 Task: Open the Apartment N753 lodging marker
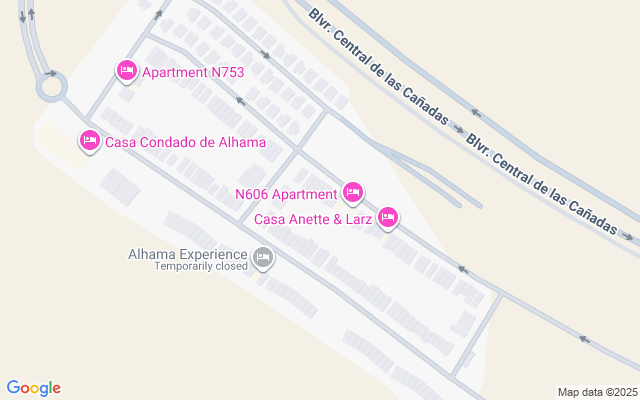(127, 70)
